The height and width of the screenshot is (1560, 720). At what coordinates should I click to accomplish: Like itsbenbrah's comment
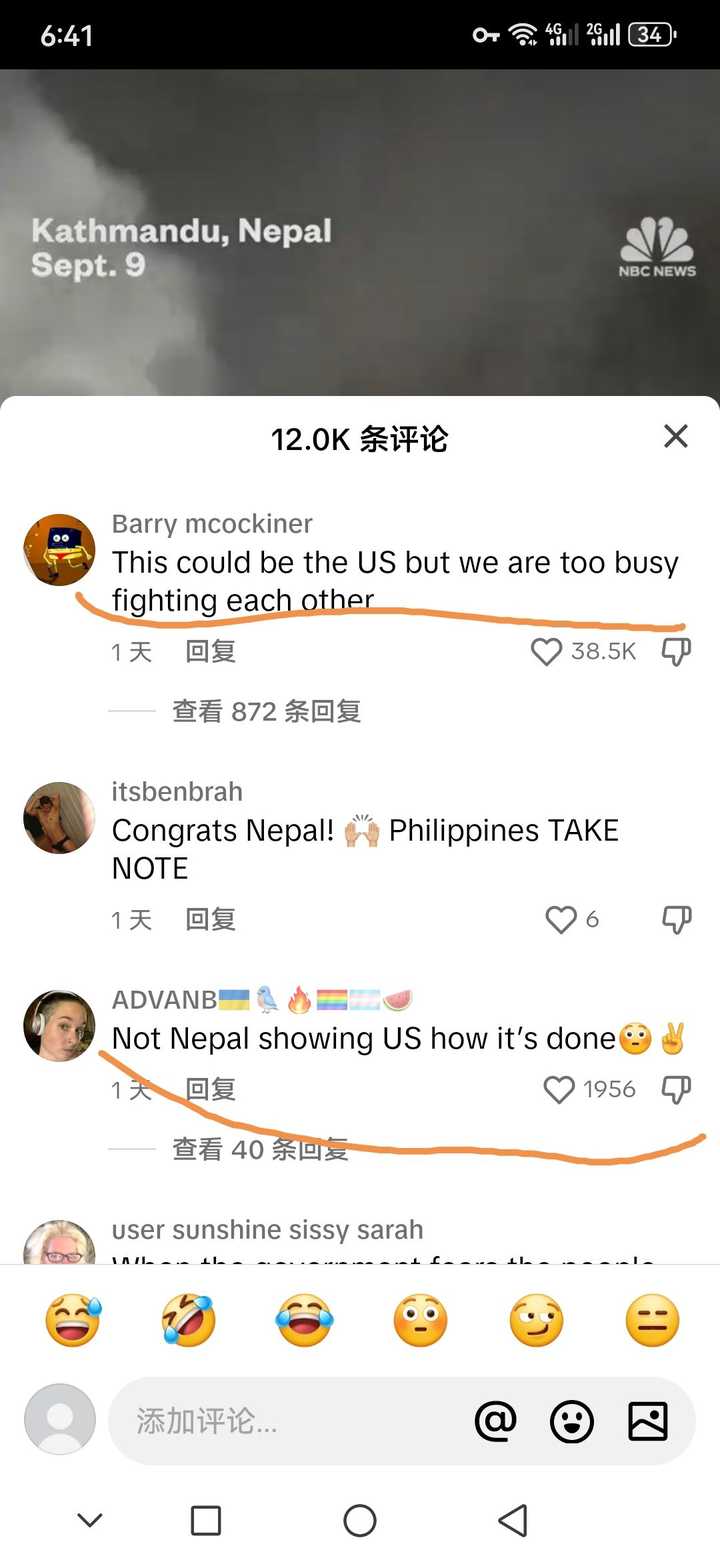click(561, 919)
